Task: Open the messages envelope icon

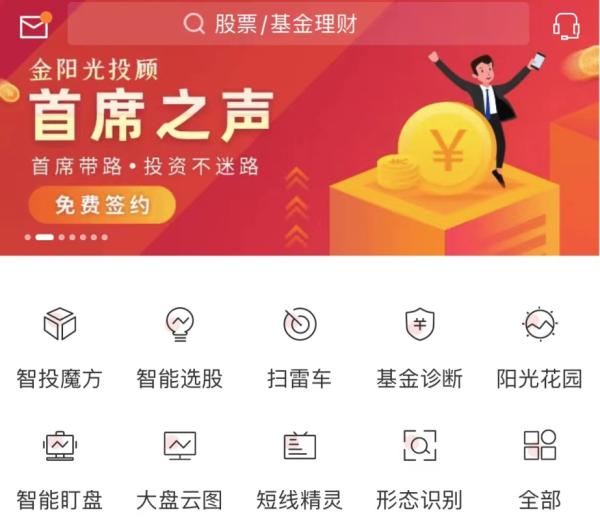Action: click(33, 25)
